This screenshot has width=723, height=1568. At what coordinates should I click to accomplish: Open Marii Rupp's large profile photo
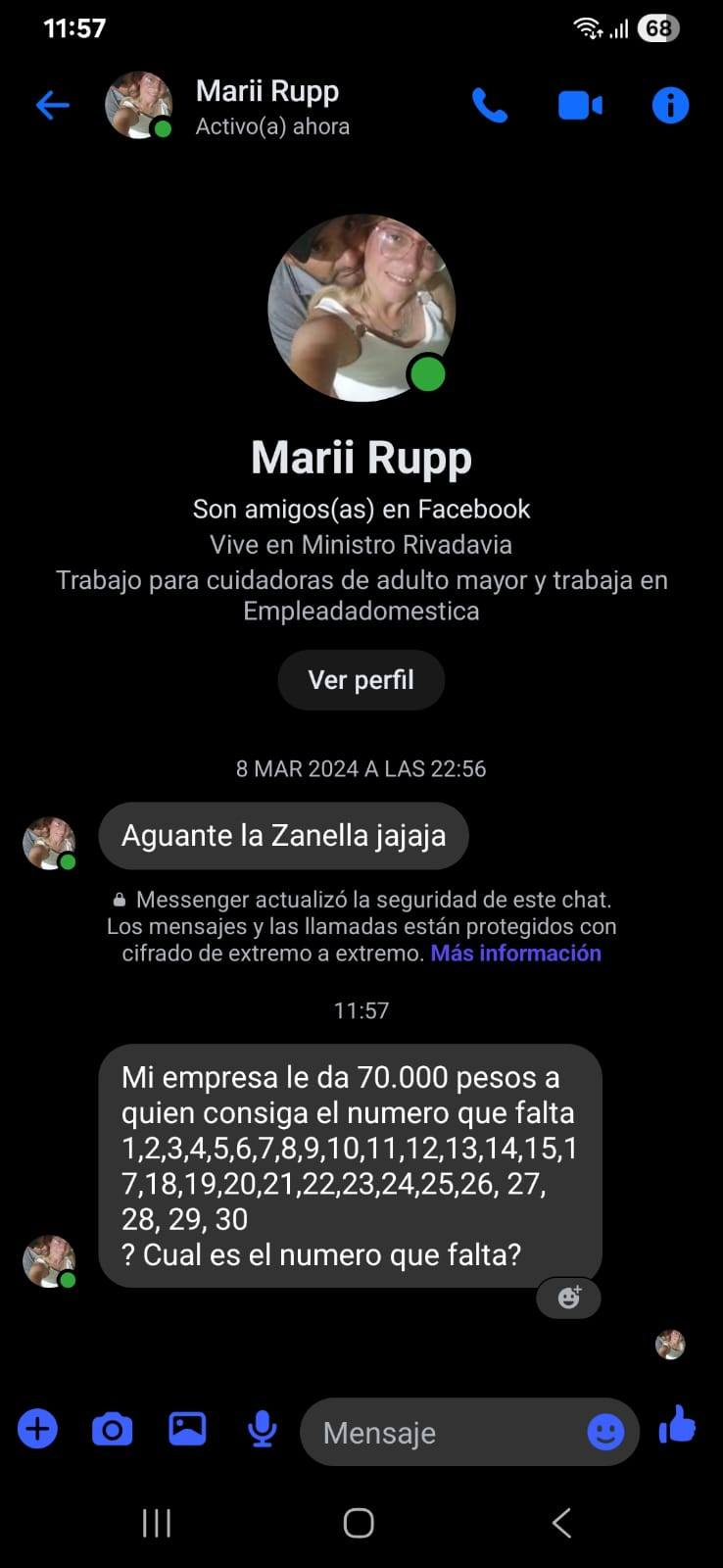[x=361, y=308]
